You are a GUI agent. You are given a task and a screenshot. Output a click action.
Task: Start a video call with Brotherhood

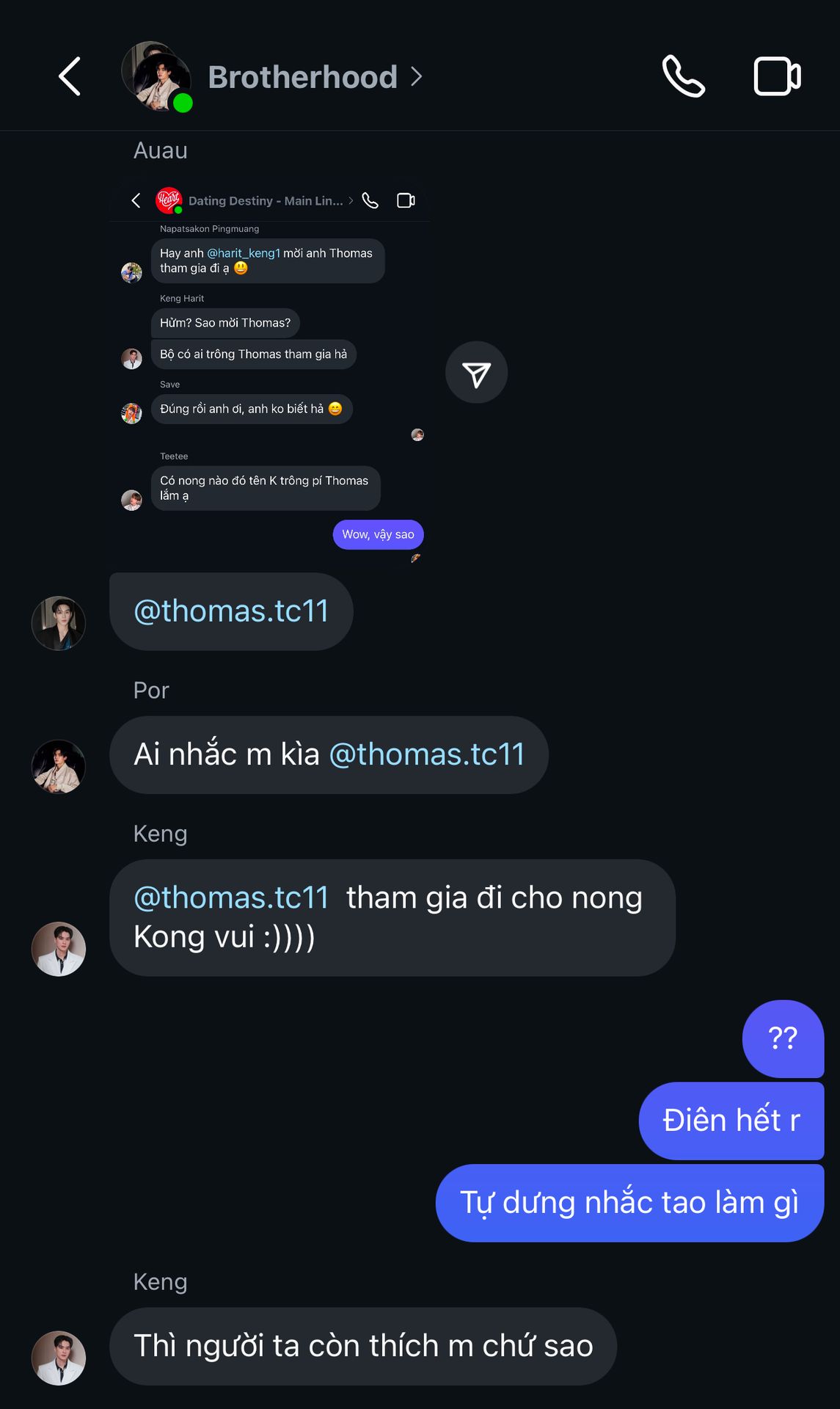[778, 76]
